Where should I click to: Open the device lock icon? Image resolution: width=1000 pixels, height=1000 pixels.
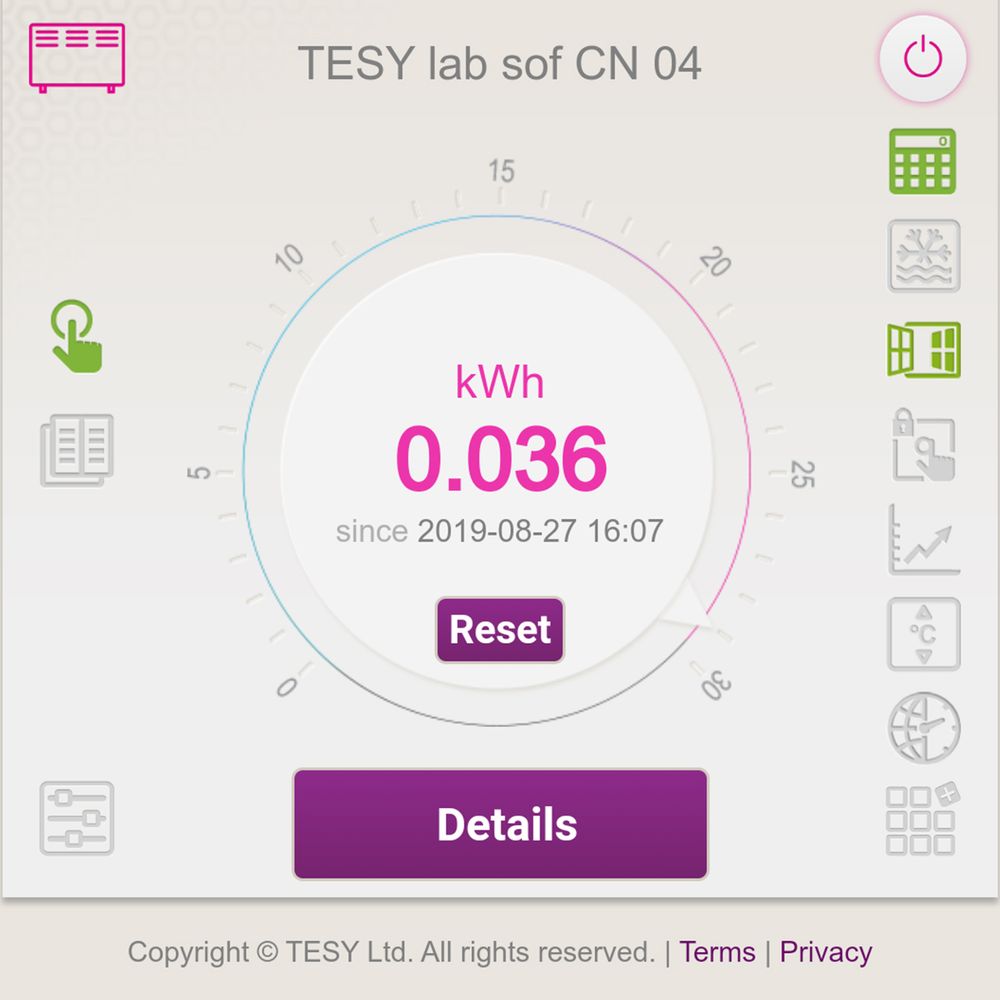(x=923, y=445)
